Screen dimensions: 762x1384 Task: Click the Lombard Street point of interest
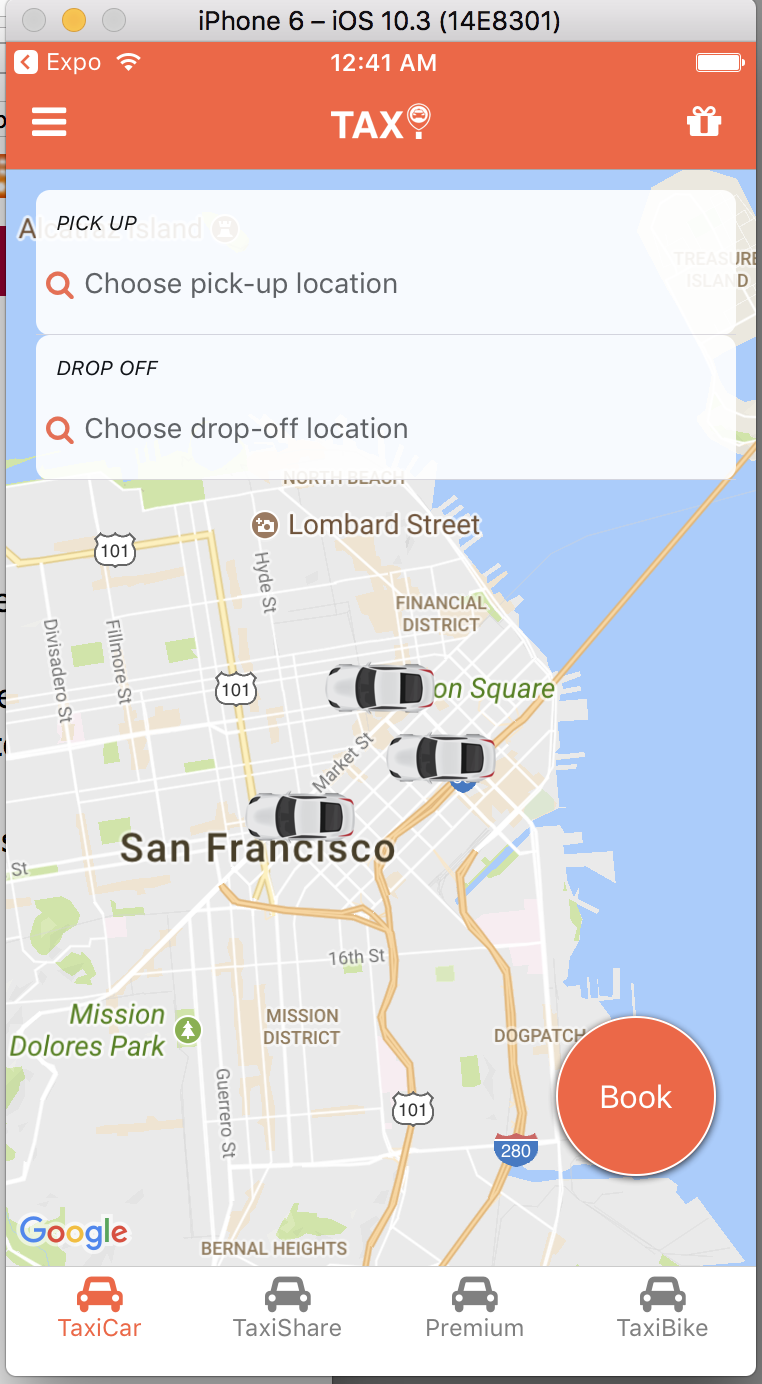(x=265, y=523)
